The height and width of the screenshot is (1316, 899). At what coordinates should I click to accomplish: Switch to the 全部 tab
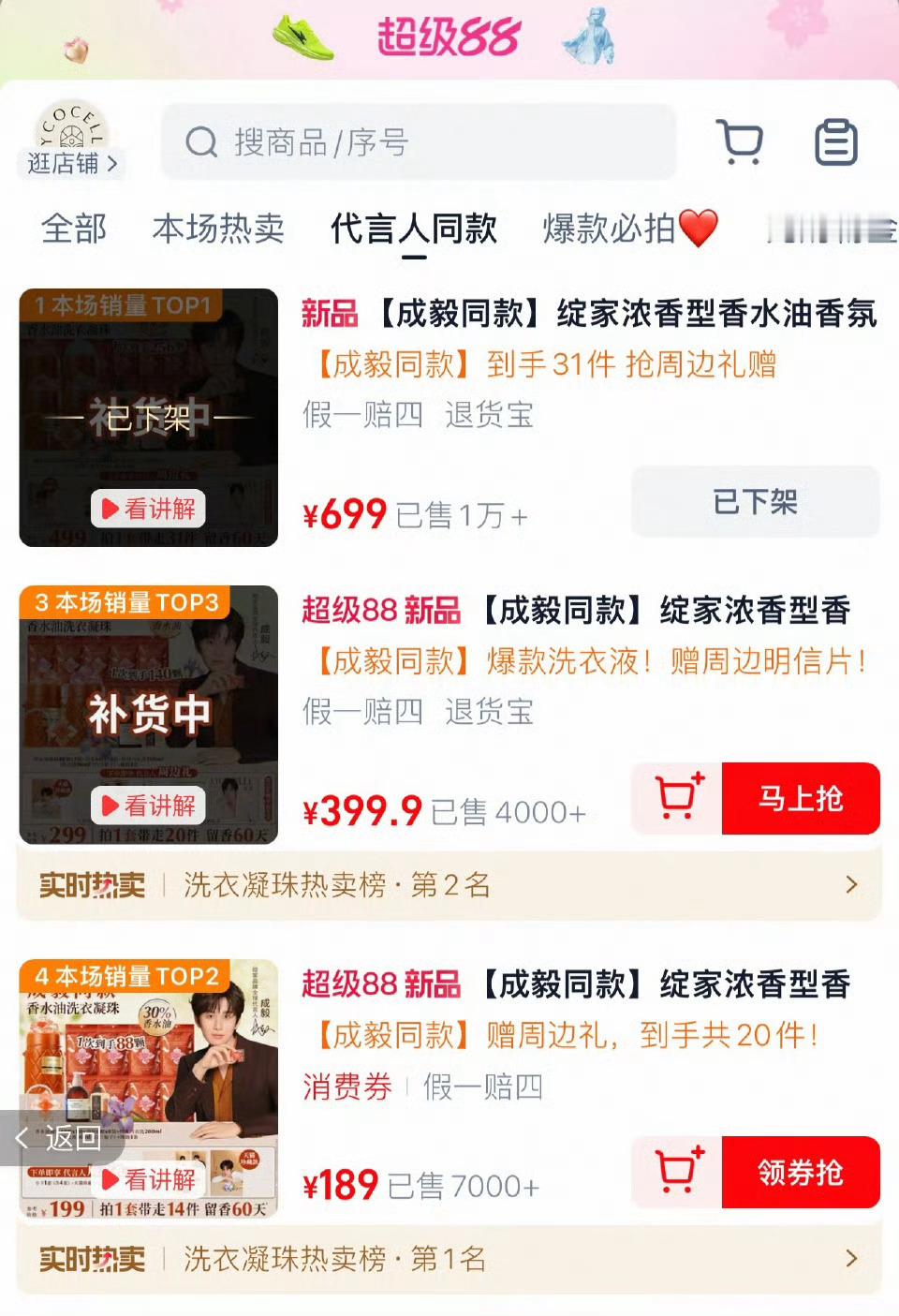coord(75,229)
